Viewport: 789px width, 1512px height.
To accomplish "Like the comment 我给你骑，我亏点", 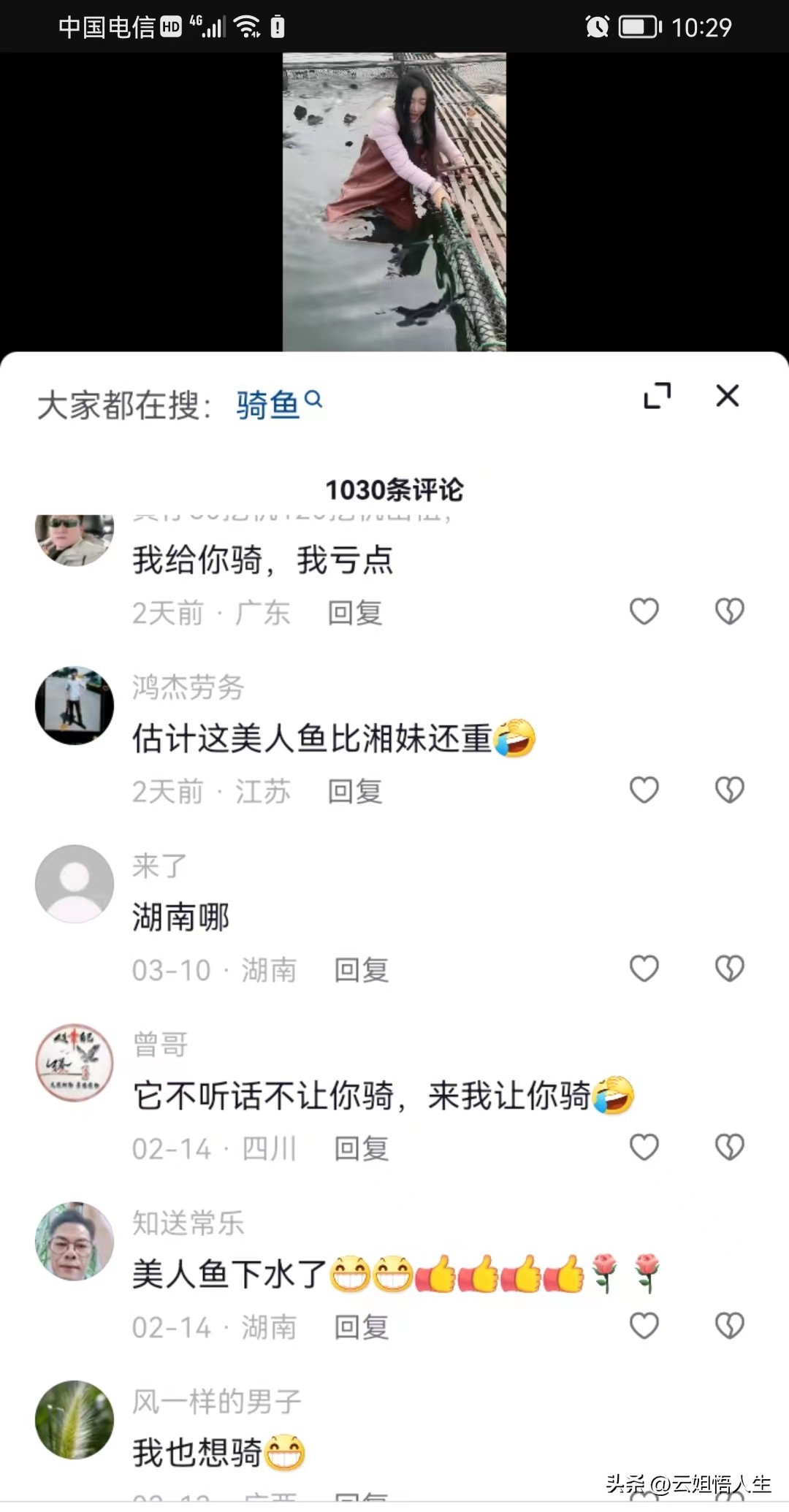I will point(644,611).
